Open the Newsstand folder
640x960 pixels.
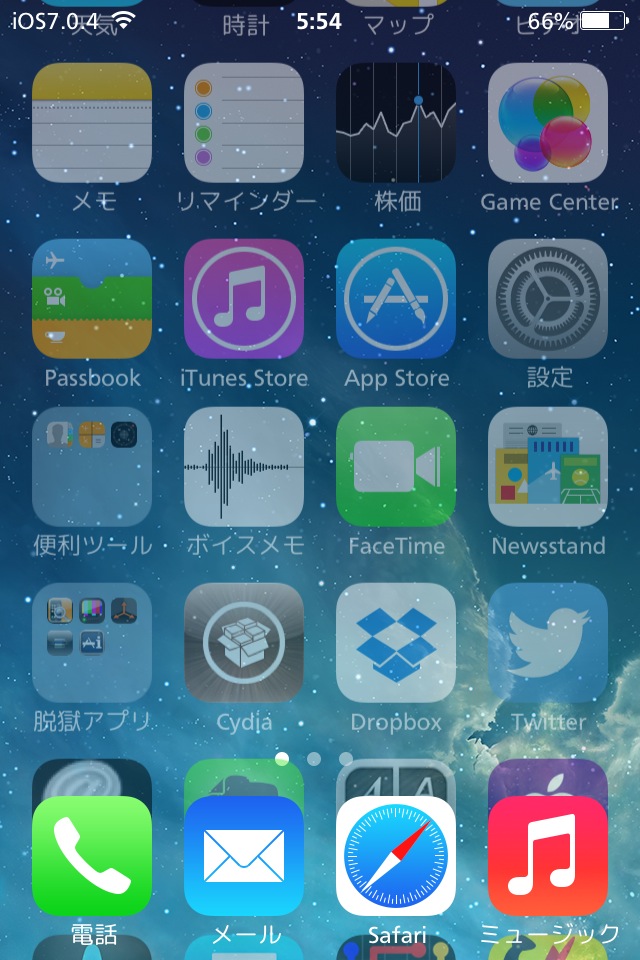pyautogui.click(x=548, y=467)
